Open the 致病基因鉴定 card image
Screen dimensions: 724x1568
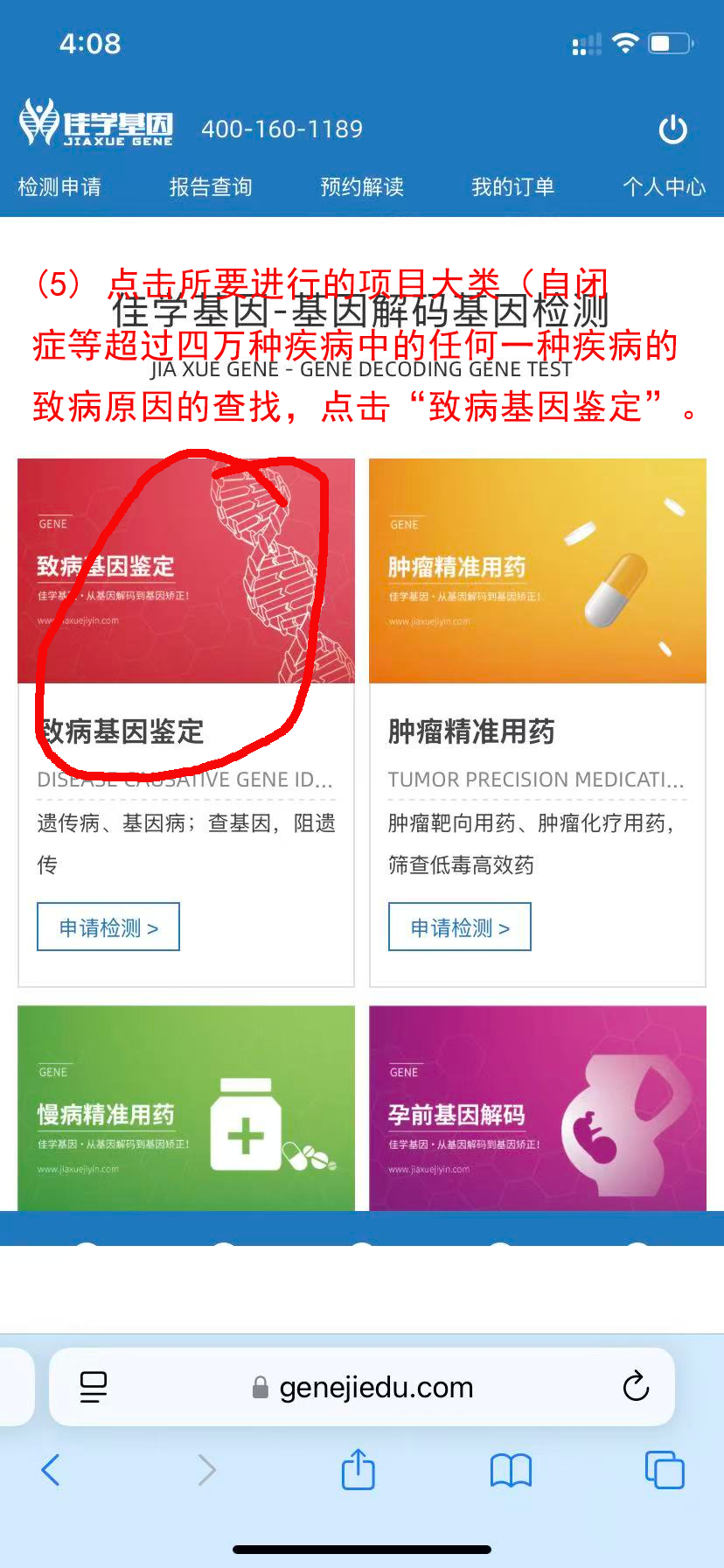point(186,570)
